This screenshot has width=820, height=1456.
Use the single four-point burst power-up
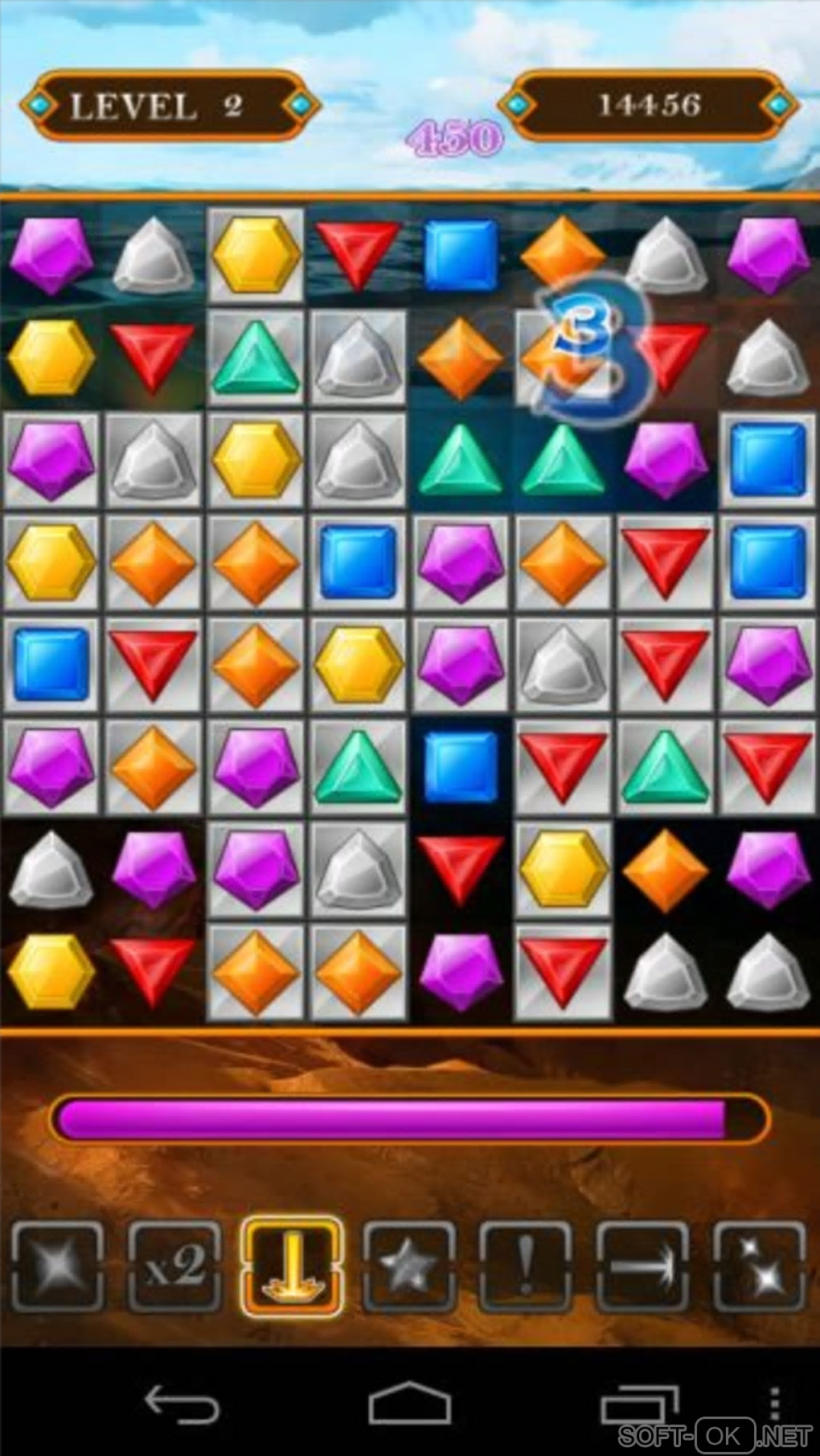pos(58,1266)
